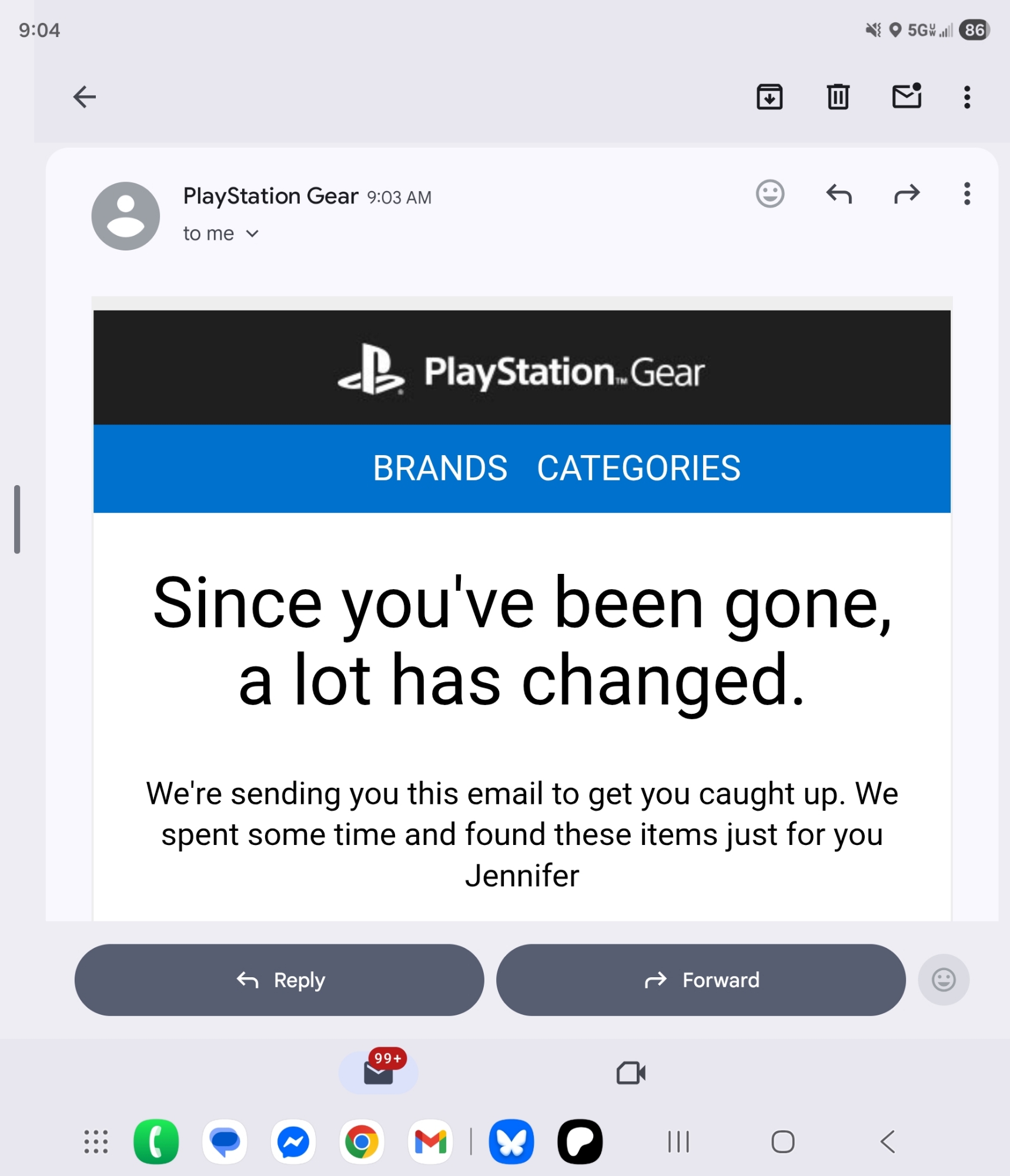This screenshot has width=1010, height=1176.
Task: Tap reply arrow in the message header
Action: click(838, 193)
